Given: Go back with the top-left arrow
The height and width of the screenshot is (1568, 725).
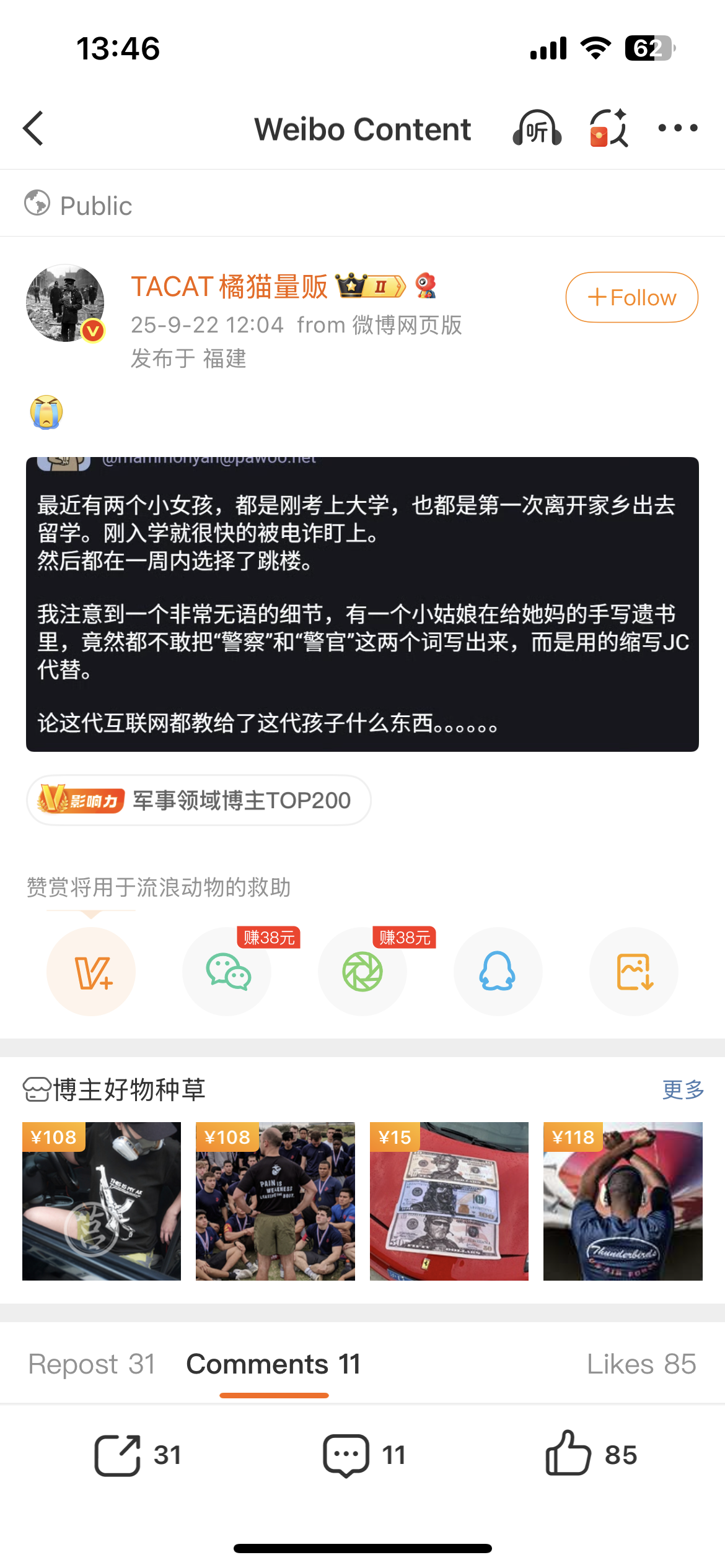Looking at the screenshot, I should tap(33, 128).
